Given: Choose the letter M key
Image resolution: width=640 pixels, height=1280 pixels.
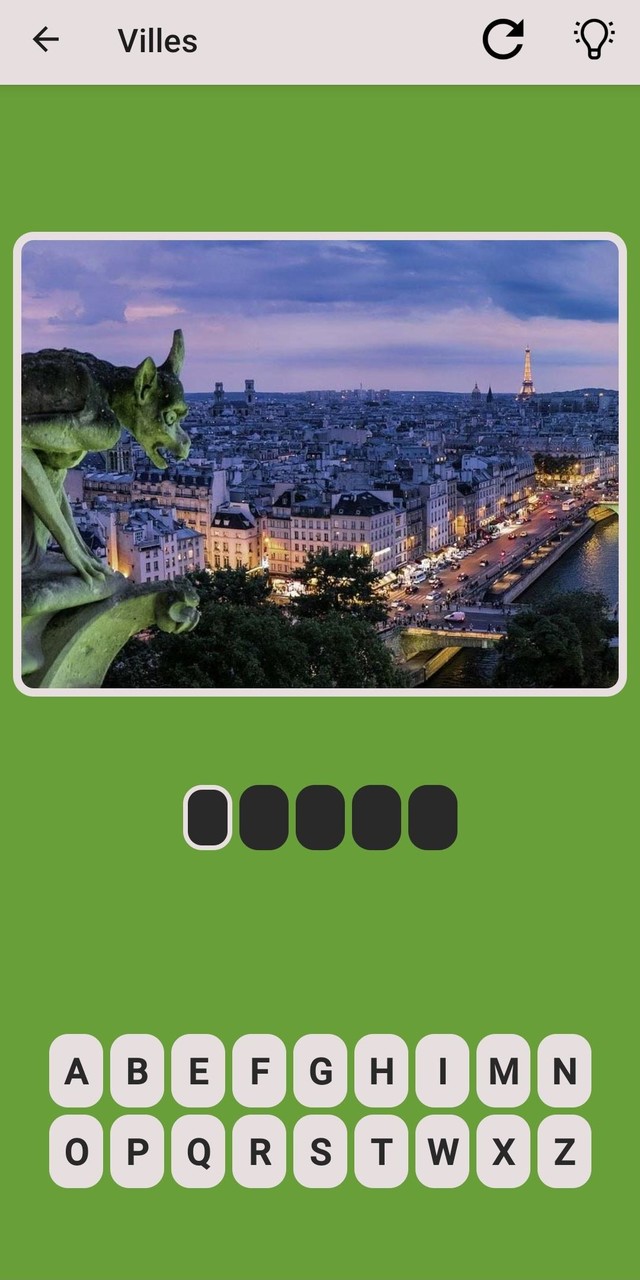Looking at the screenshot, I should pos(503,1071).
